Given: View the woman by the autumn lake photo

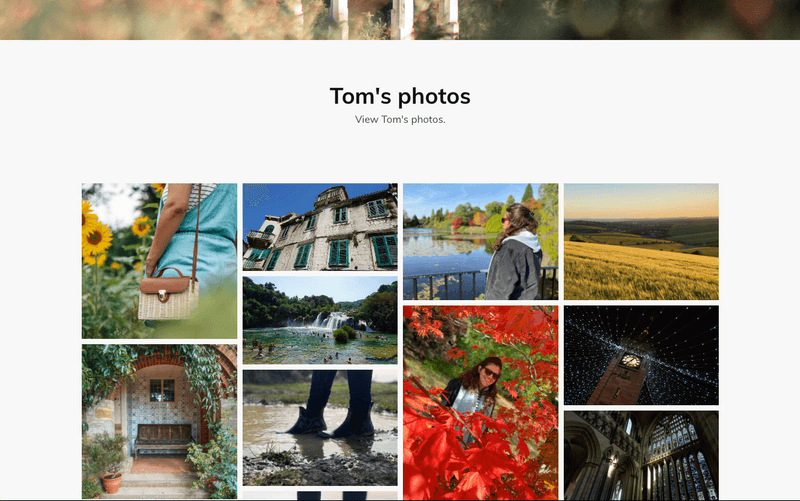Looking at the screenshot, I should click(x=480, y=241).
